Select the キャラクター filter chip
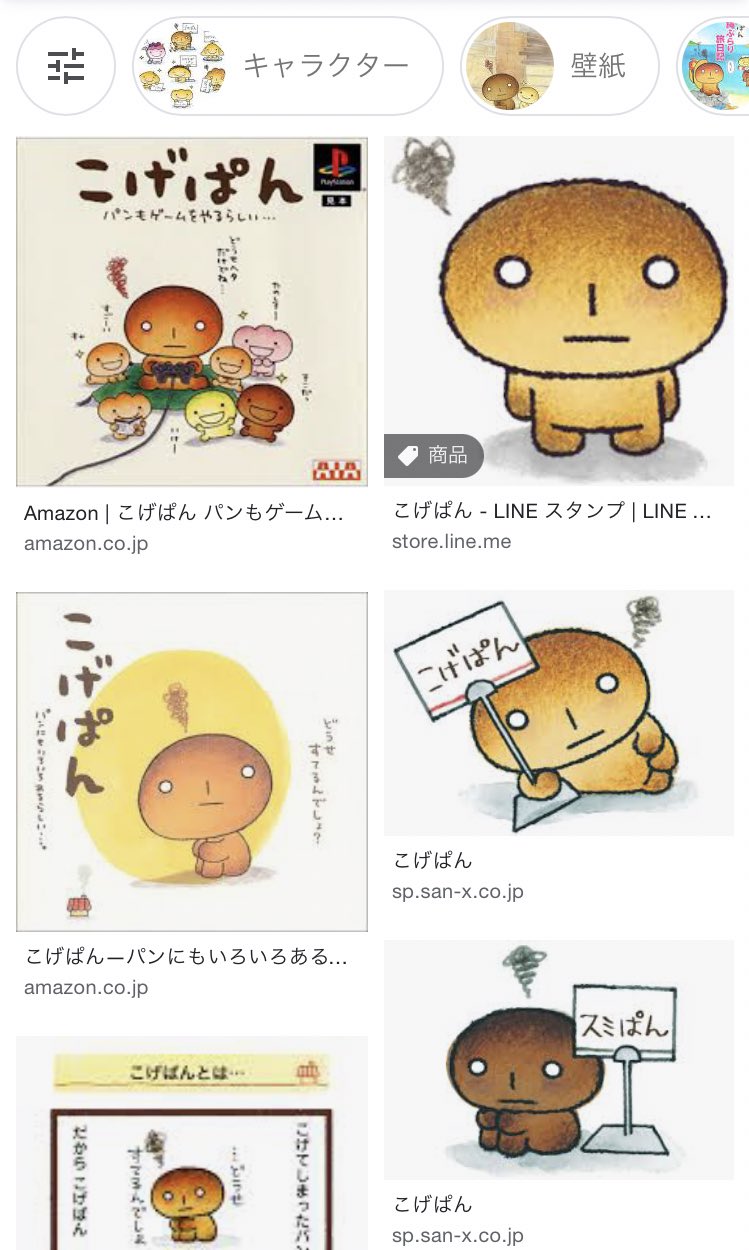The image size is (749, 1250). [288, 66]
